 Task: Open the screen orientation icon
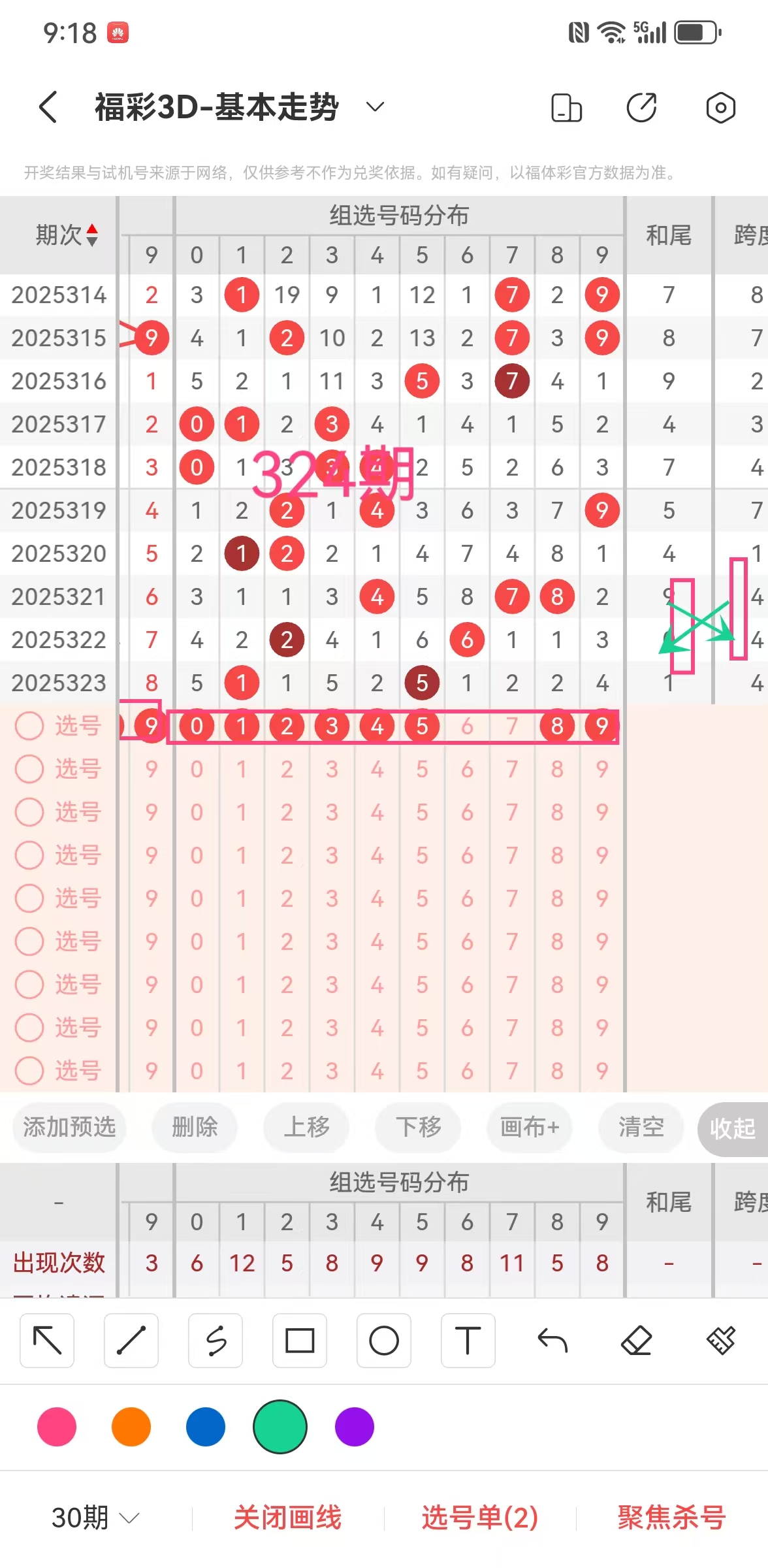(x=566, y=108)
